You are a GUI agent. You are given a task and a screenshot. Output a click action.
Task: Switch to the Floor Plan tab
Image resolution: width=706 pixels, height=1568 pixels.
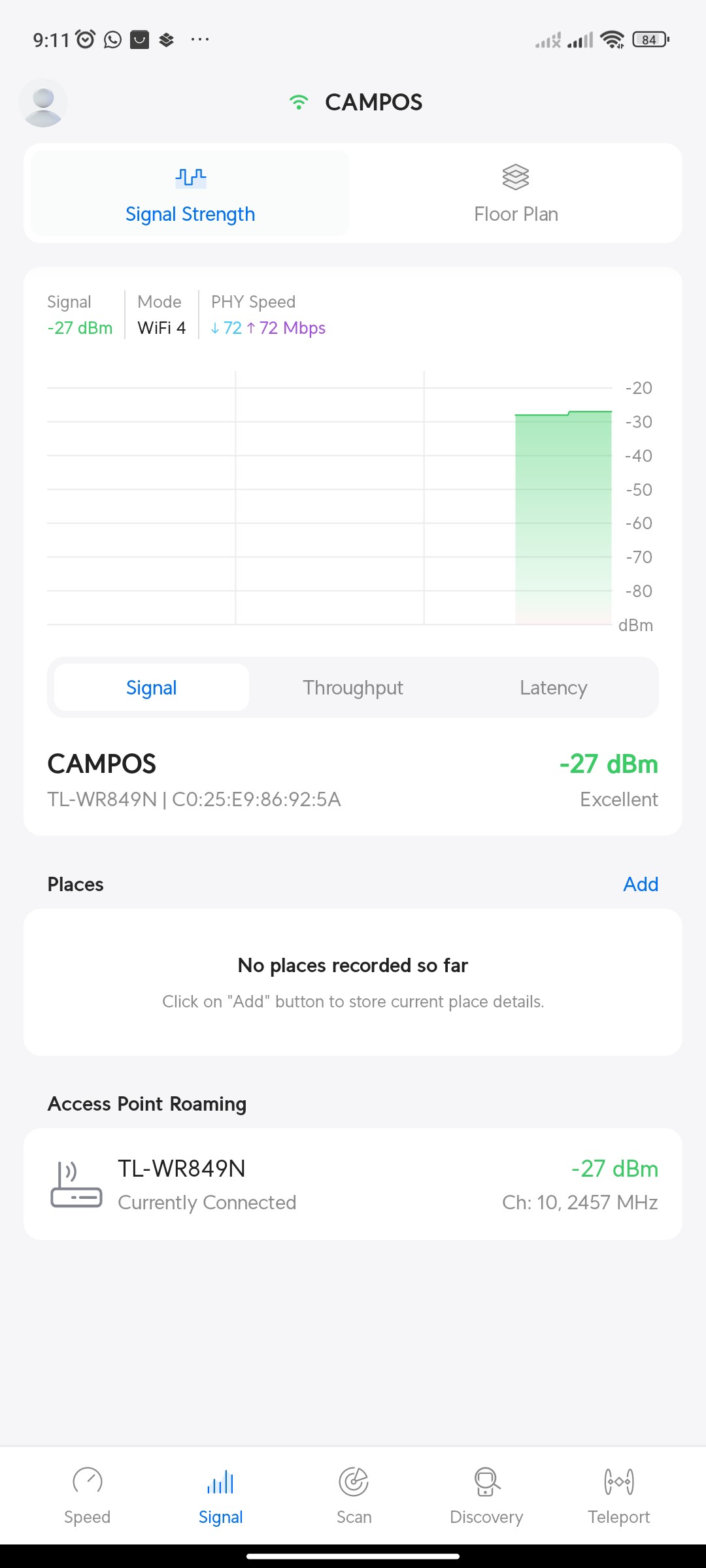click(x=516, y=194)
